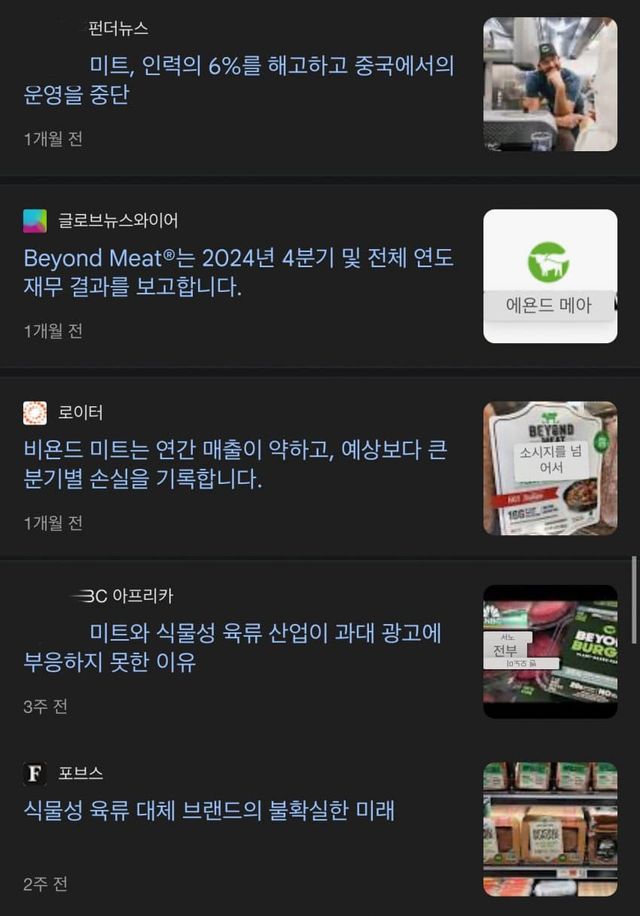This screenshot has height=916, width=640.
Task: Open the 아프리카 article on 식물성 육류 과대 광고
Action: tap(232, 647)
